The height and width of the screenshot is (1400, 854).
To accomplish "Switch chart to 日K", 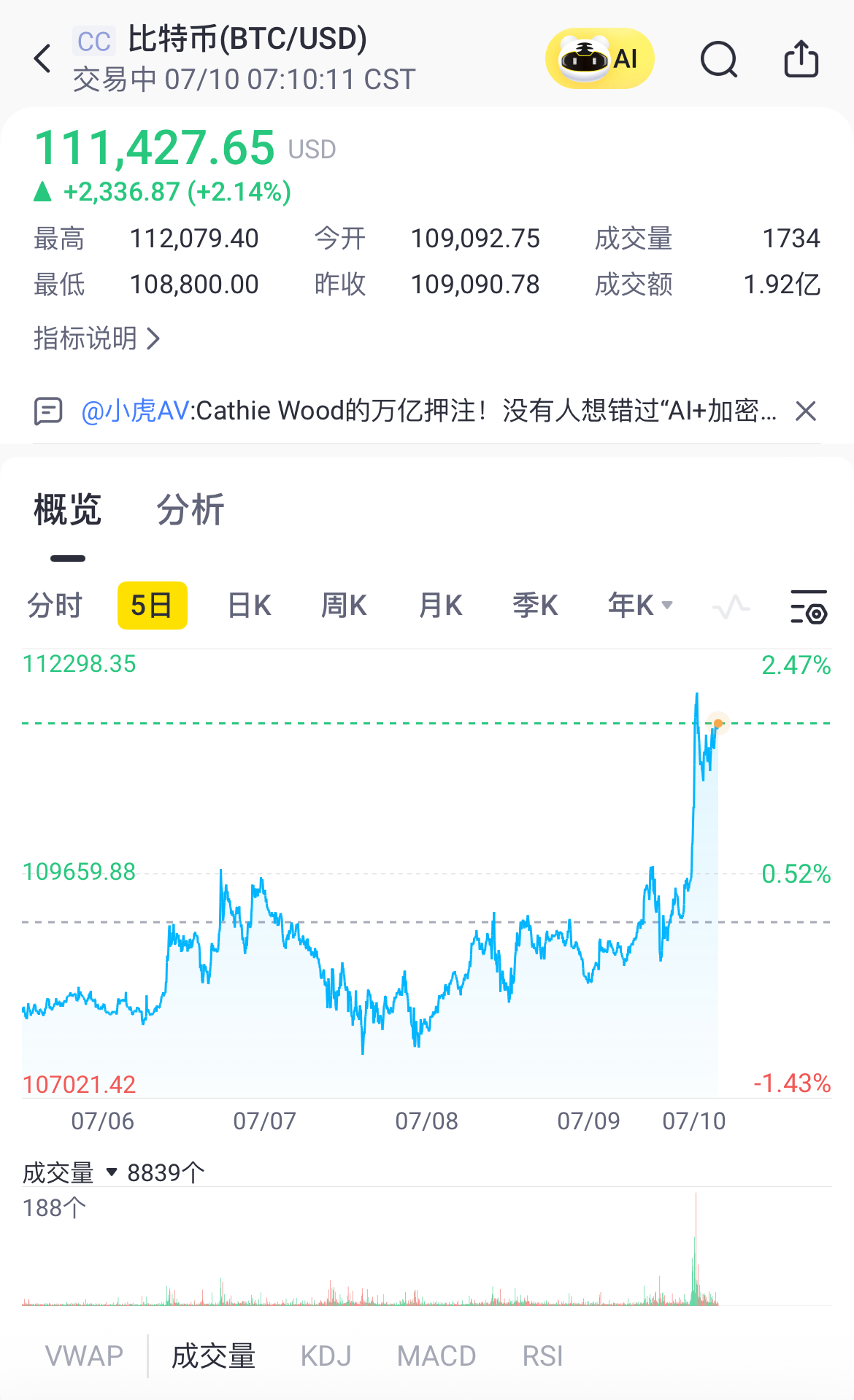I will point(250,606).
